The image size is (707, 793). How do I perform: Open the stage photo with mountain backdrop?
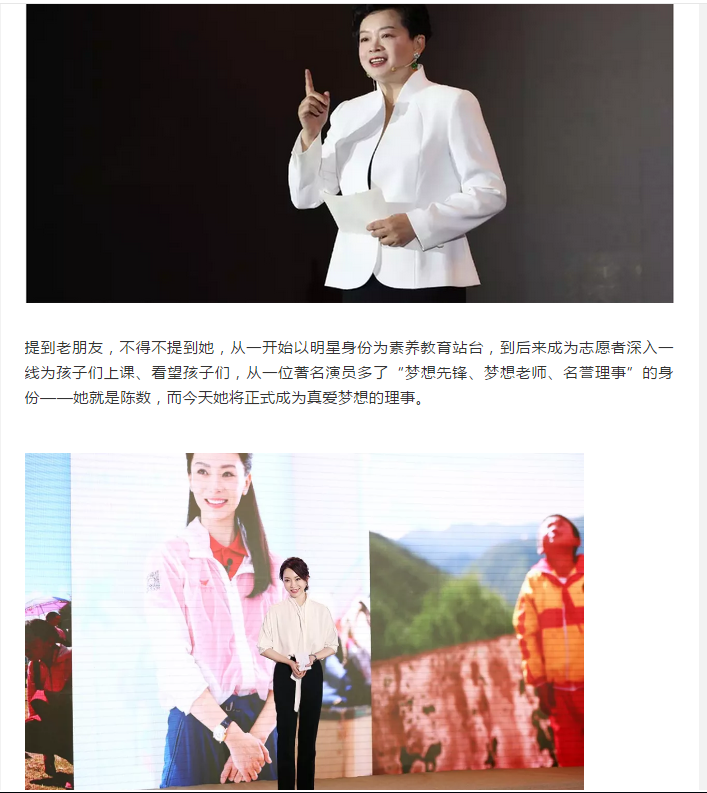pos(304,620)
